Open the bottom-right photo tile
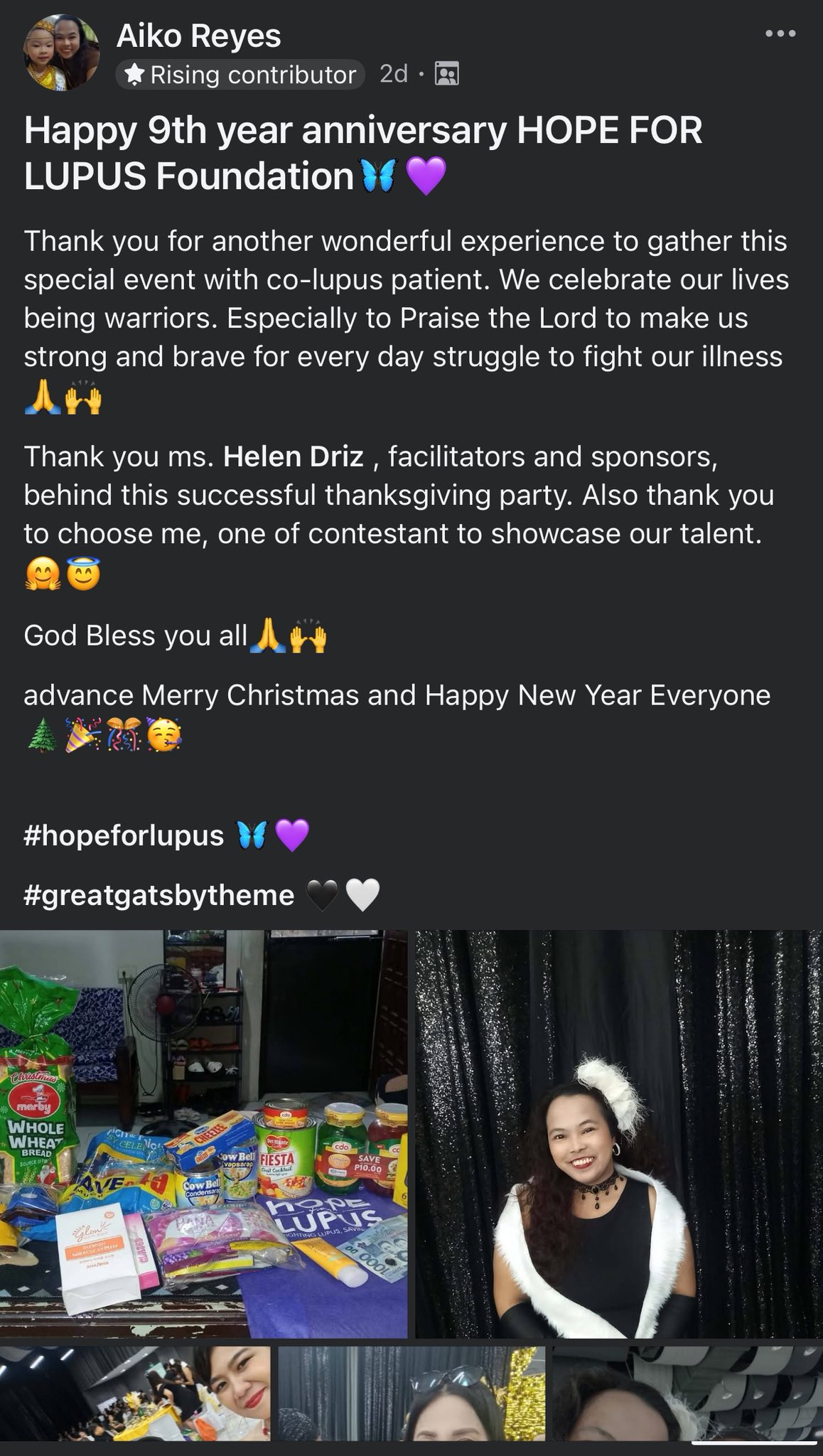The image size is (823, 1456). click(x=687, y=1392)
